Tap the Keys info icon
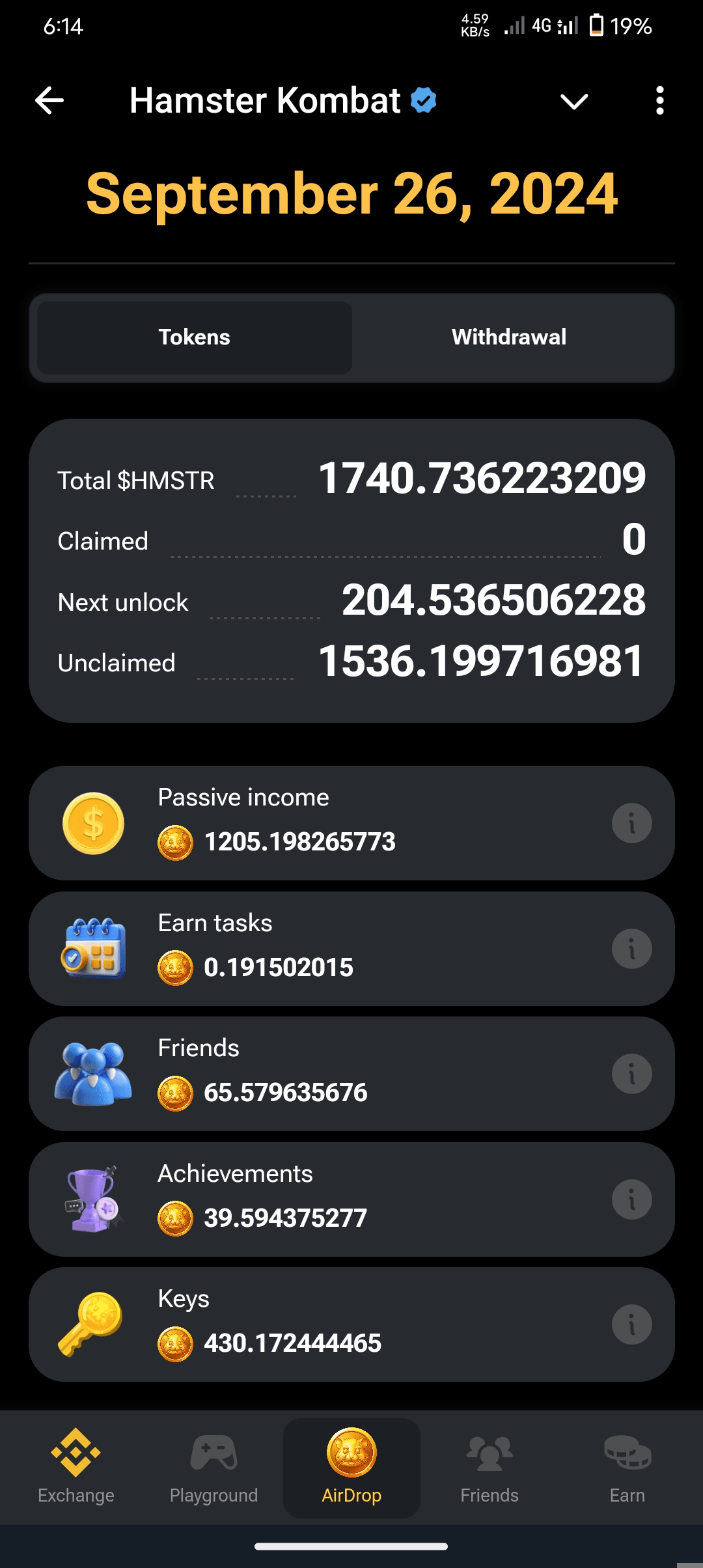Viewport: 703px width, 1568px height. 631,1324
